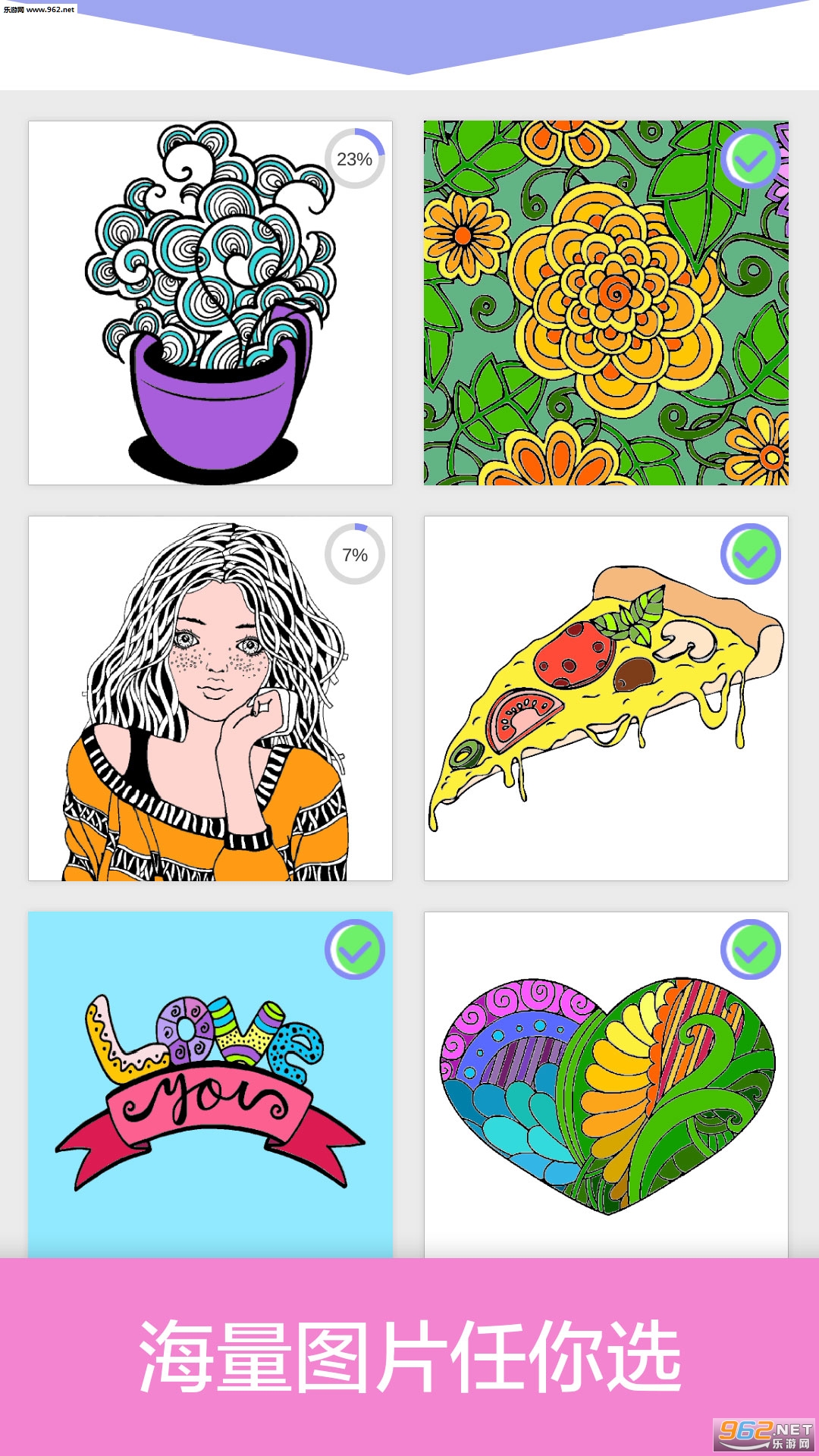Open the girl in orange sweater drawing

pos(210,698)
